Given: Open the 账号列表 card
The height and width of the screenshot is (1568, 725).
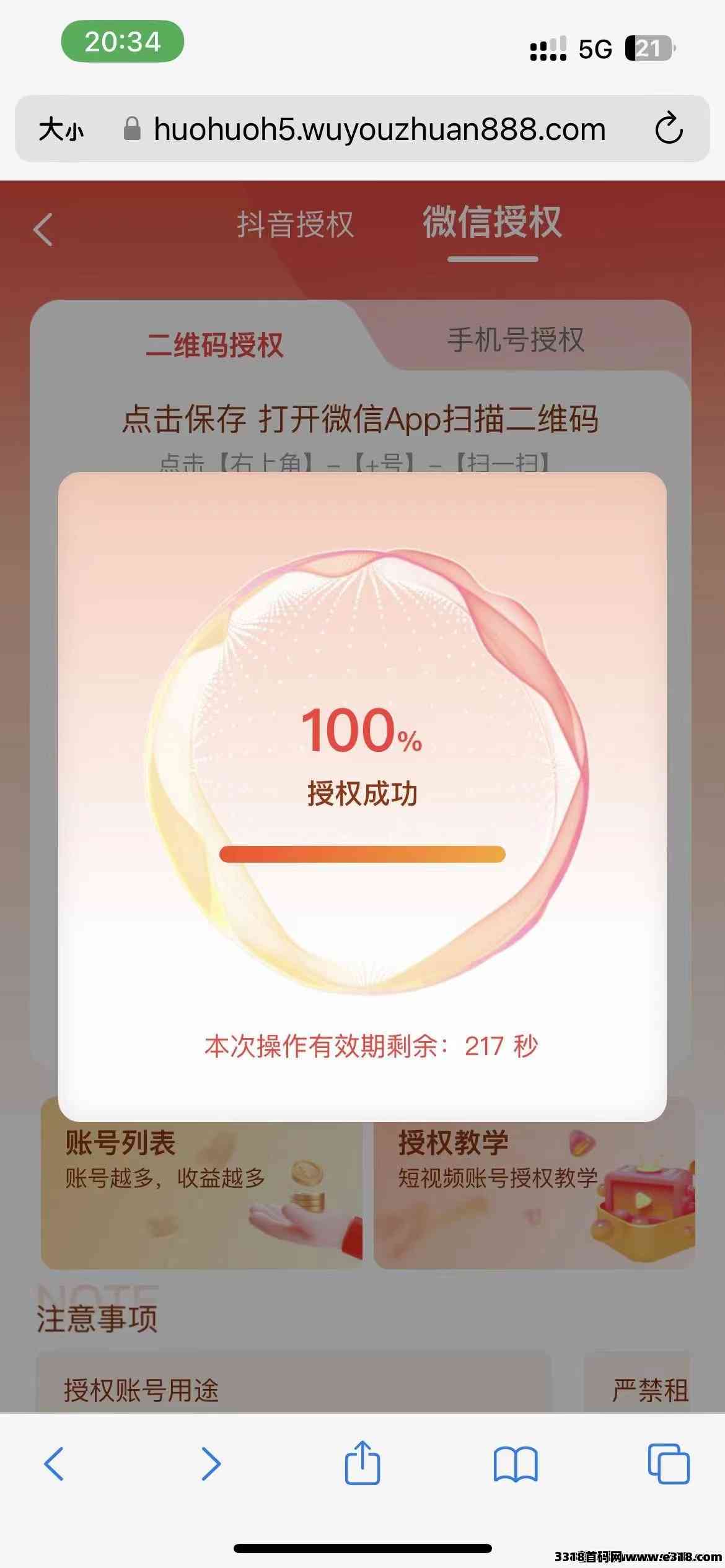Looking at the screenshot, I should pos(201,1195).
